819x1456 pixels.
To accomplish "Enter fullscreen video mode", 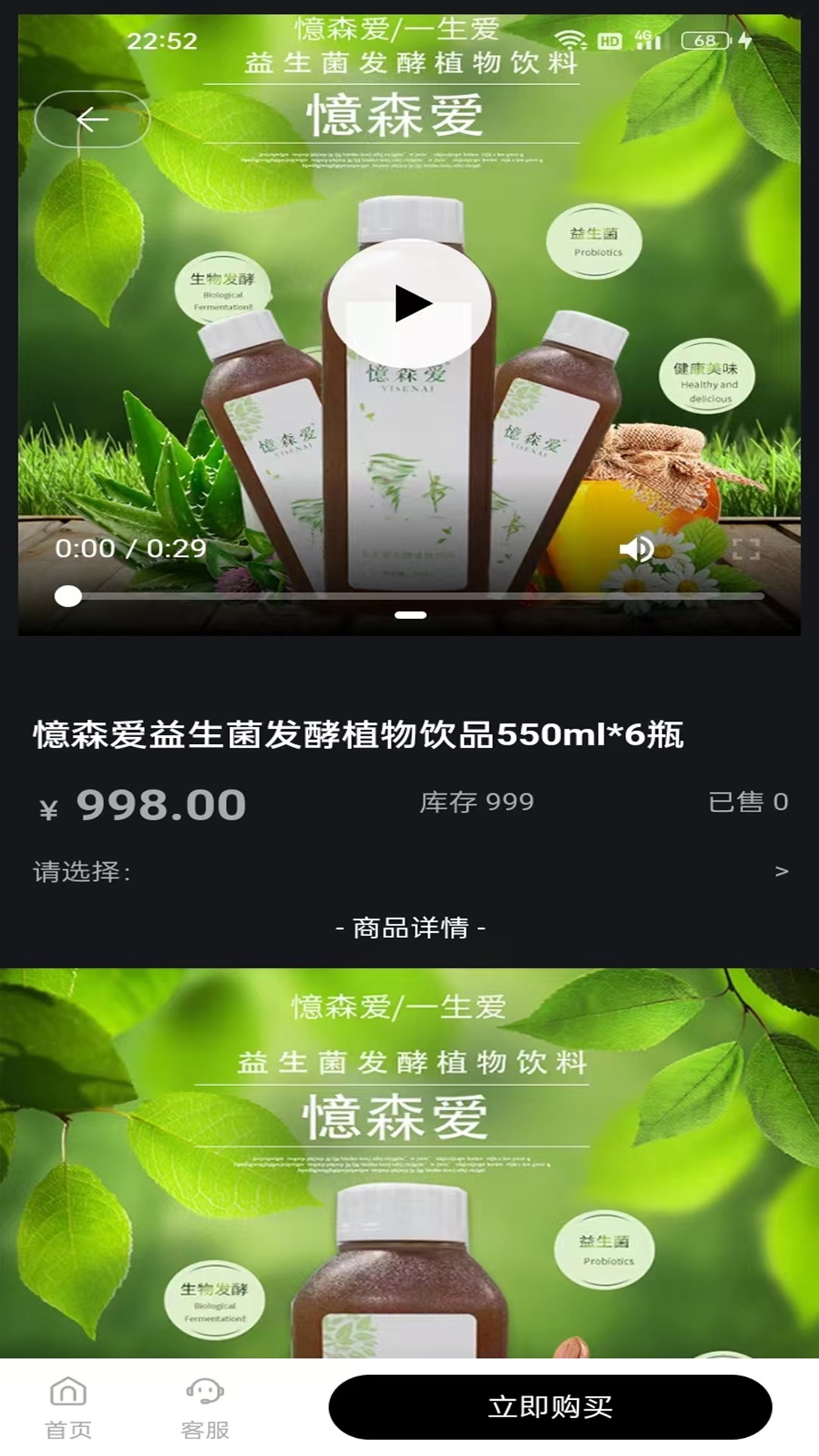I will [x=745, y=548].
